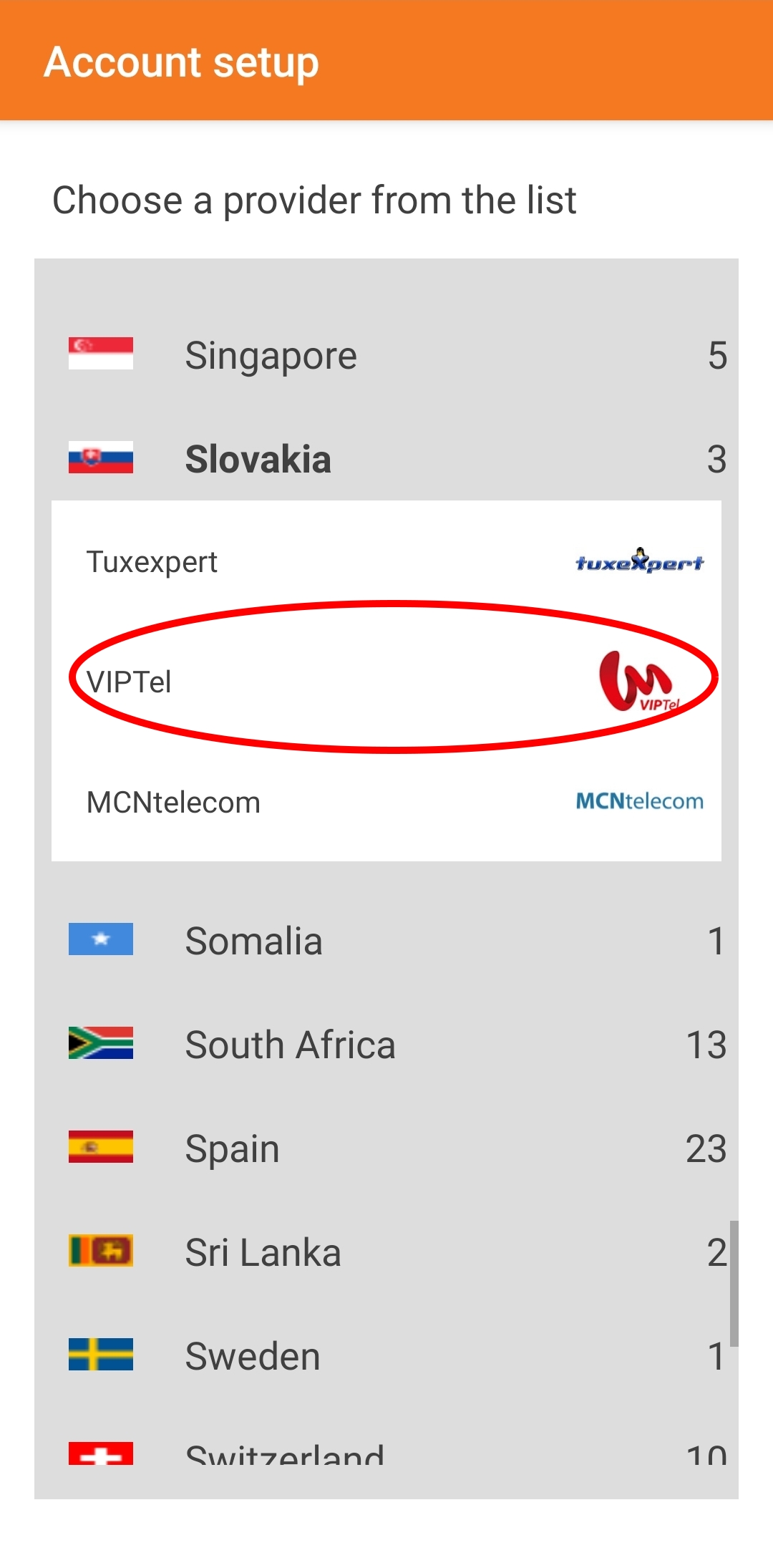Image resolution: width=773 pixels, height=1568 pixels.
Task: Pick MCNtelecom from the list
Action: click(x=386, y=802)
